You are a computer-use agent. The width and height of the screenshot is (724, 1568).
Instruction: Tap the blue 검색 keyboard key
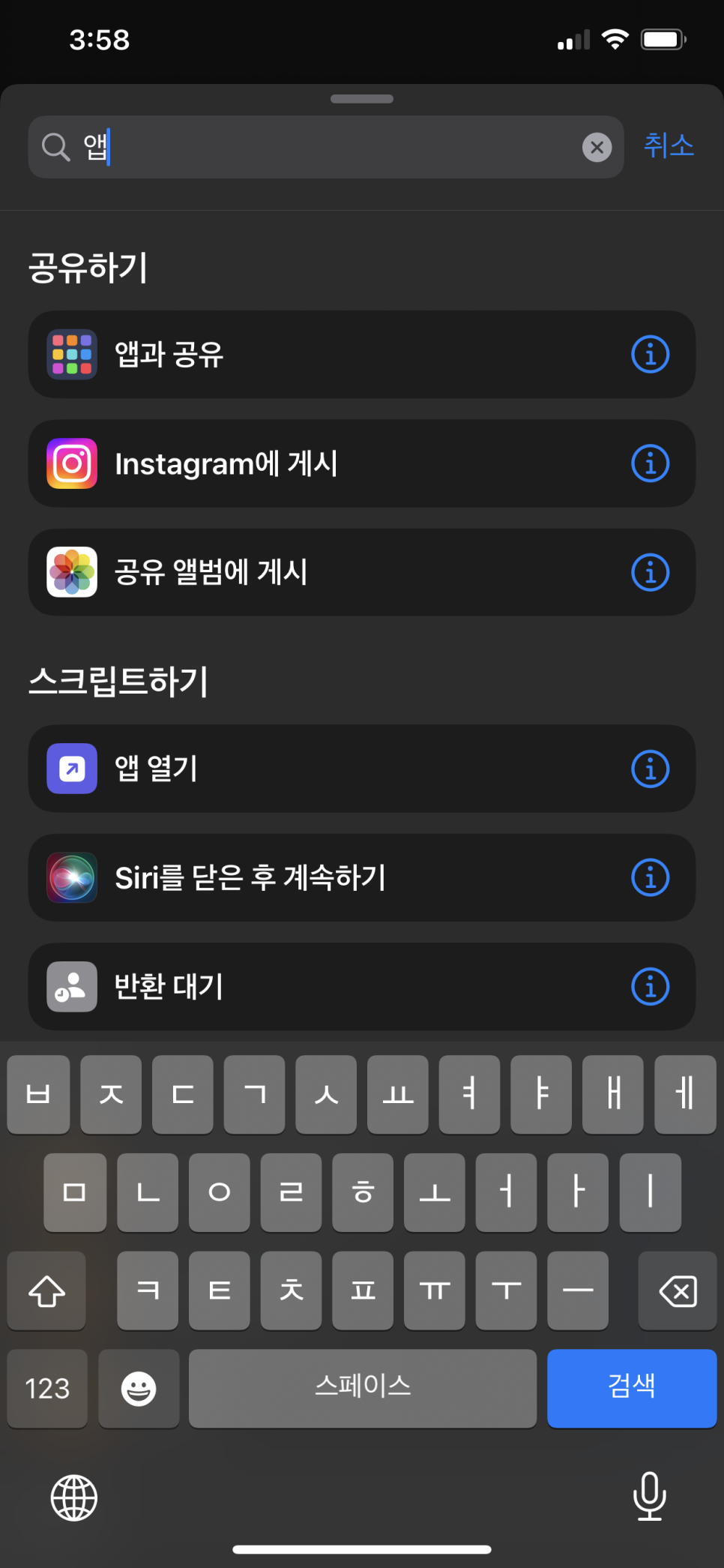click(x=631, y=1387)
